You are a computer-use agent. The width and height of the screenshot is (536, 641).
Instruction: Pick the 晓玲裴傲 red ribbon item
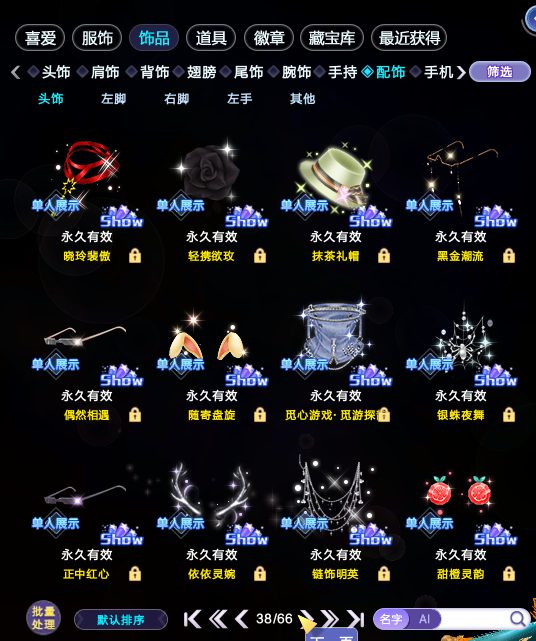click(87, 202)
